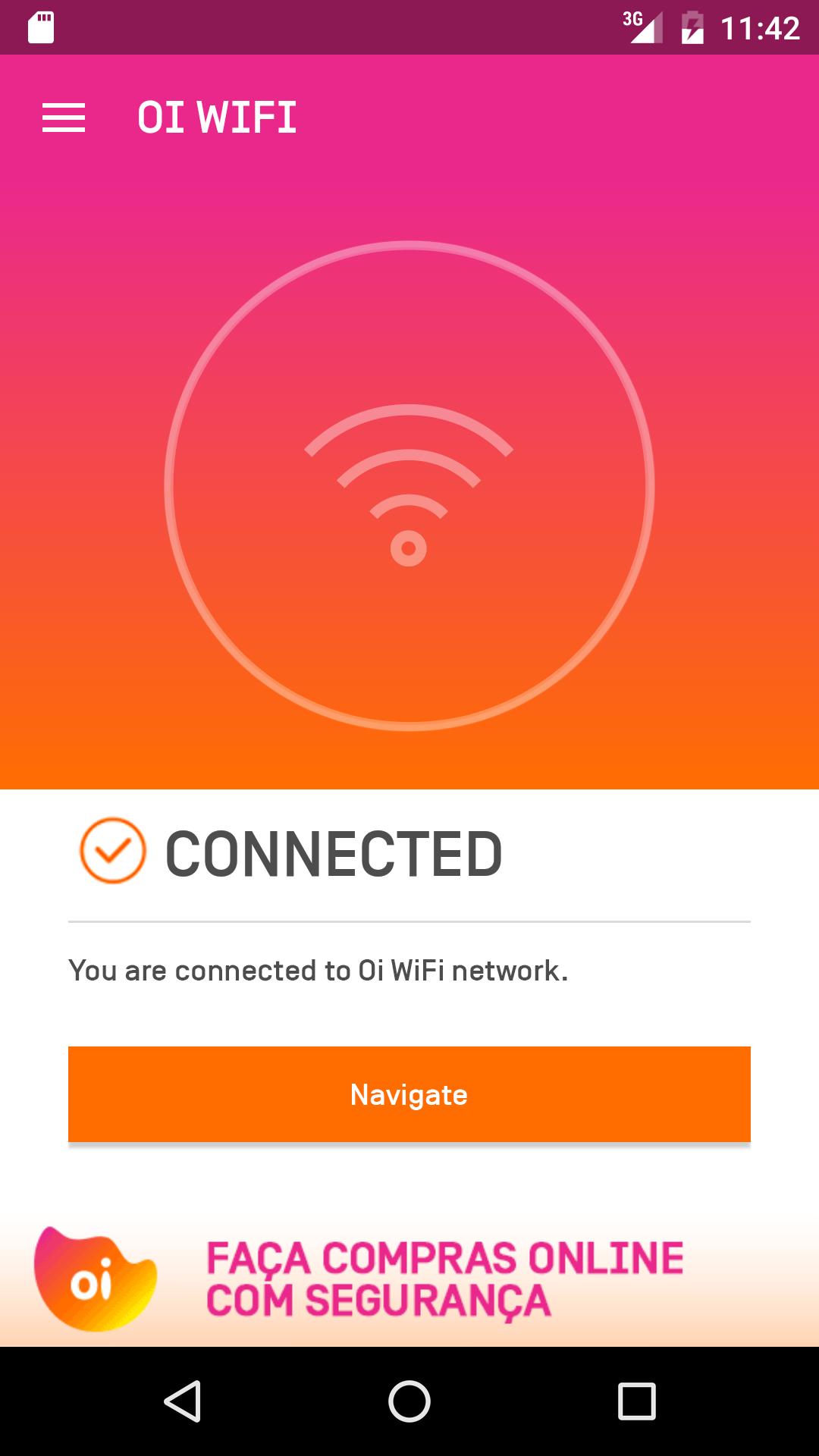Open the Oi online shopping security banner
The image size is (819, 1456).
pos(409,1280)
